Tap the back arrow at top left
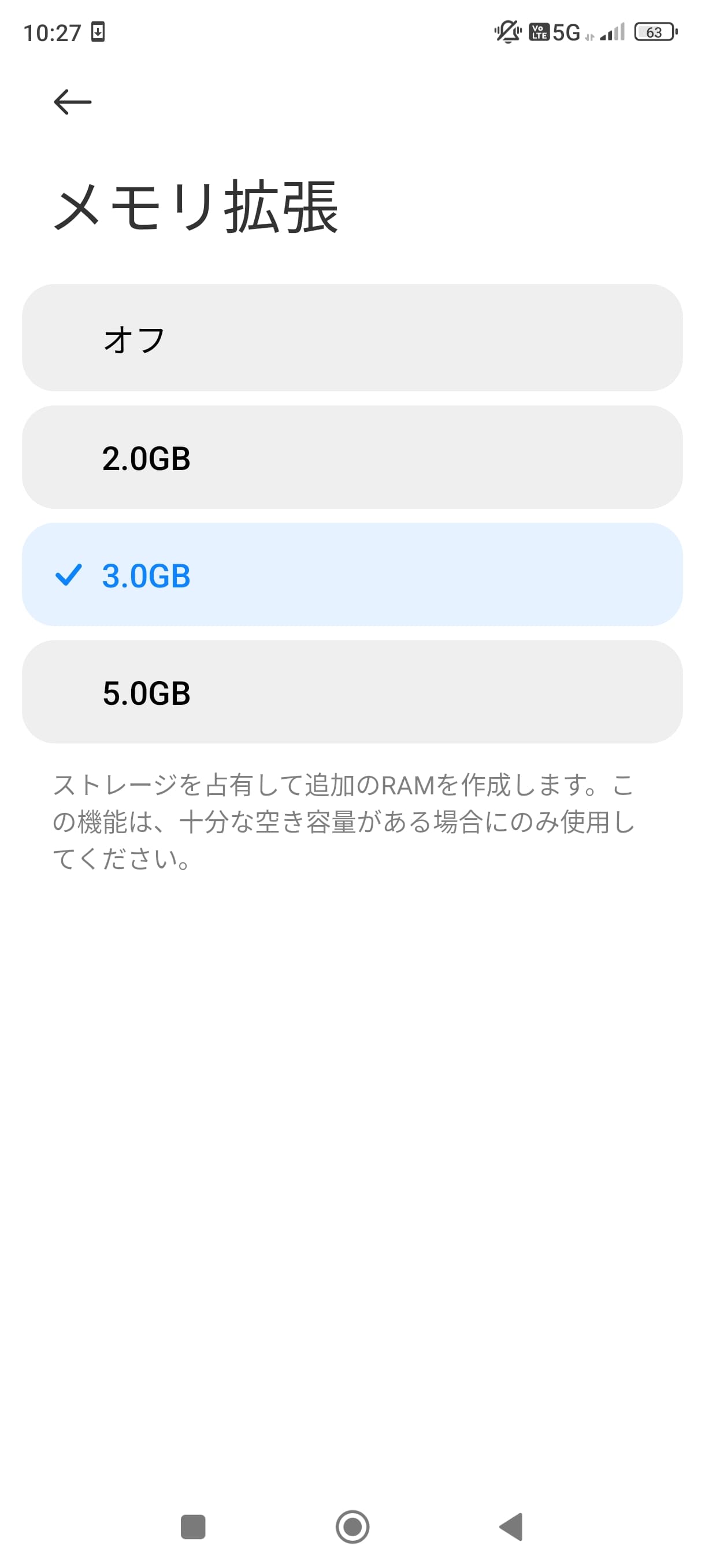 click(73, 101)
